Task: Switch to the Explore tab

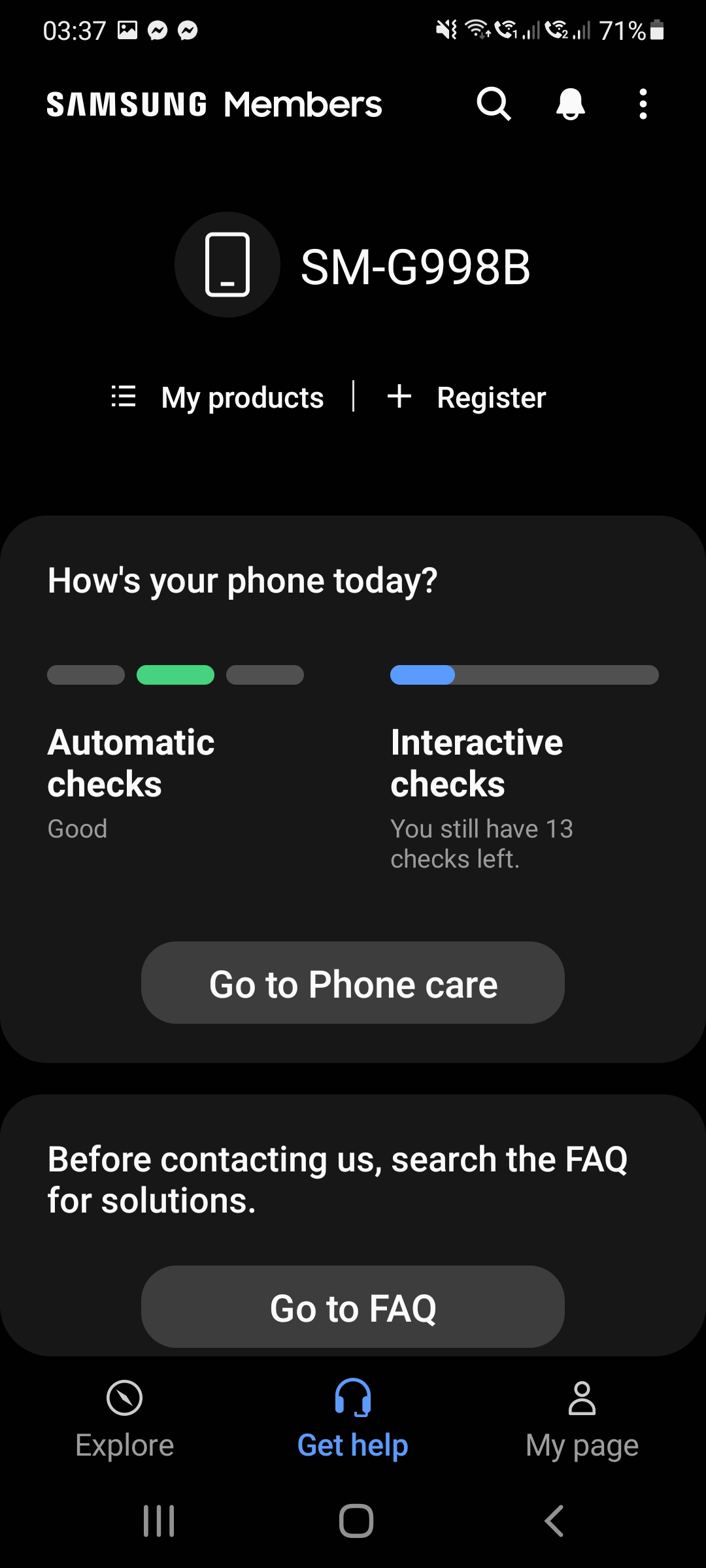Action: 124,1419
